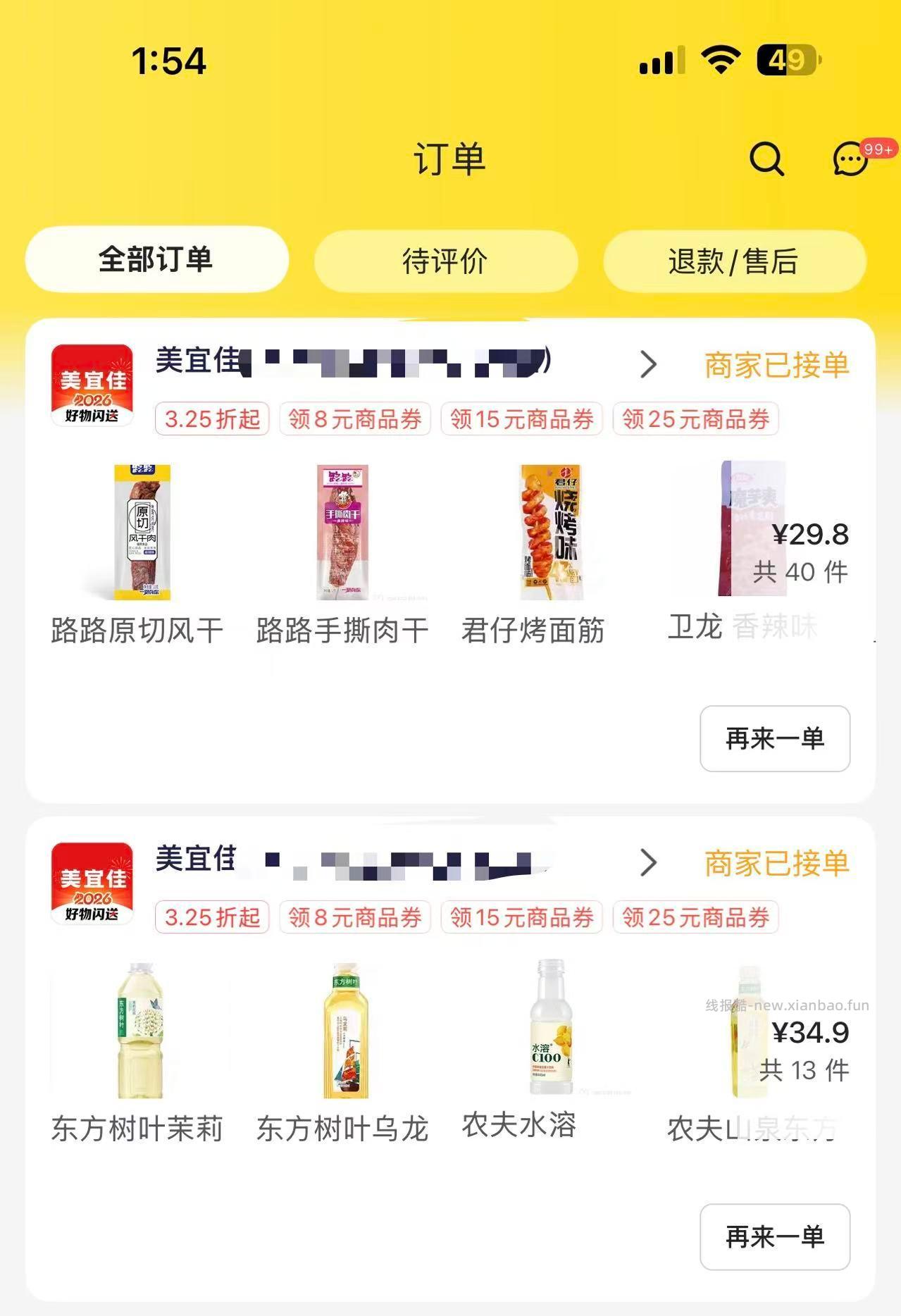Tap 再来一单 on the first order

click(775, 740)
